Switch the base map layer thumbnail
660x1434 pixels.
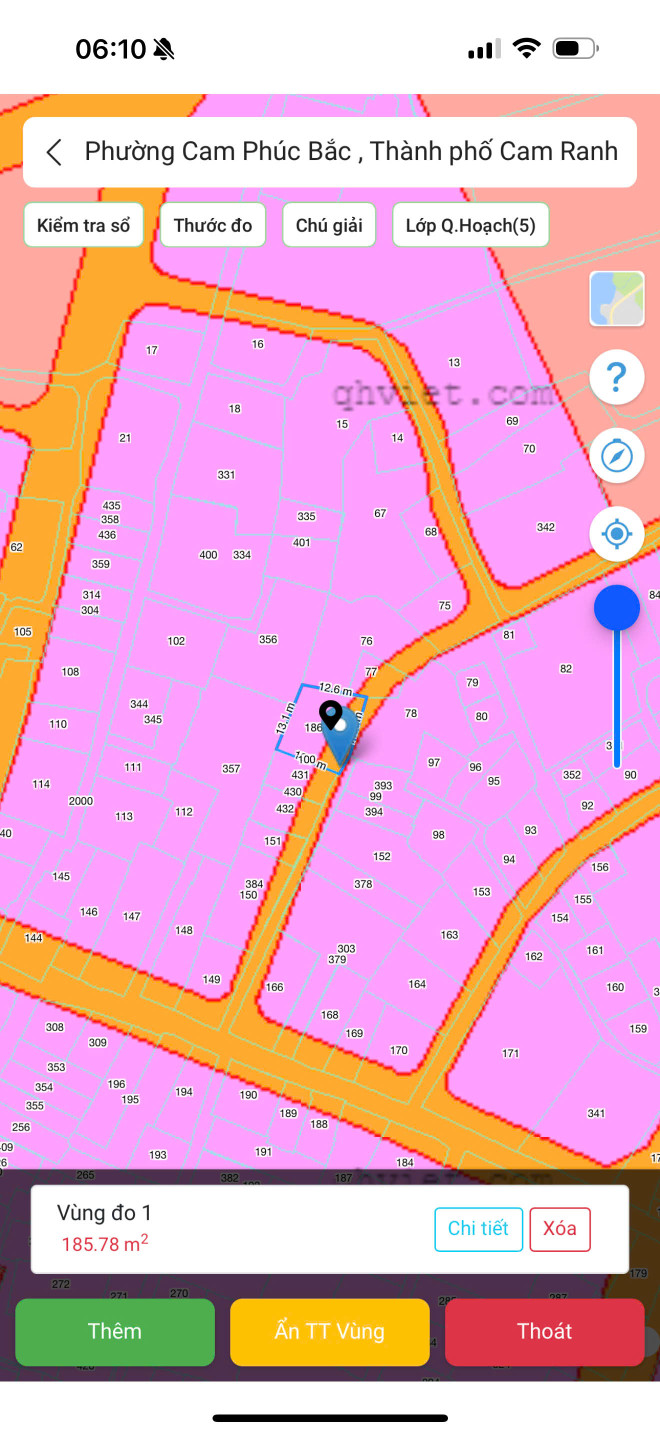[617, 298]
